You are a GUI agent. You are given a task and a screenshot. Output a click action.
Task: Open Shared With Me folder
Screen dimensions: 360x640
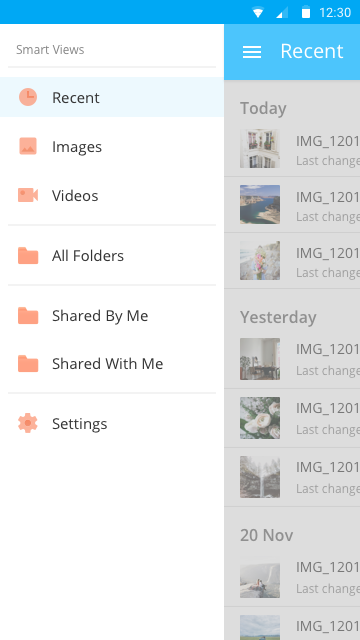(112, 363)
